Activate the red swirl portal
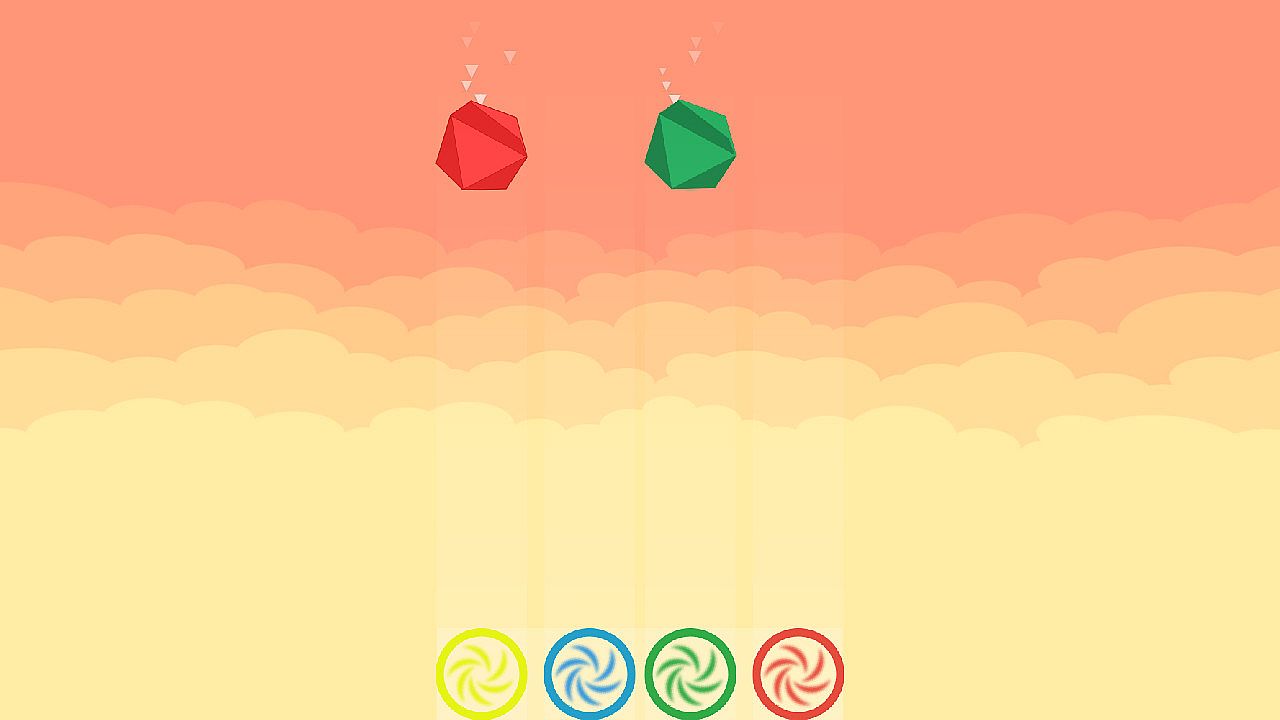The width and height of the screenshot is (1280, 720). [798, 673]
